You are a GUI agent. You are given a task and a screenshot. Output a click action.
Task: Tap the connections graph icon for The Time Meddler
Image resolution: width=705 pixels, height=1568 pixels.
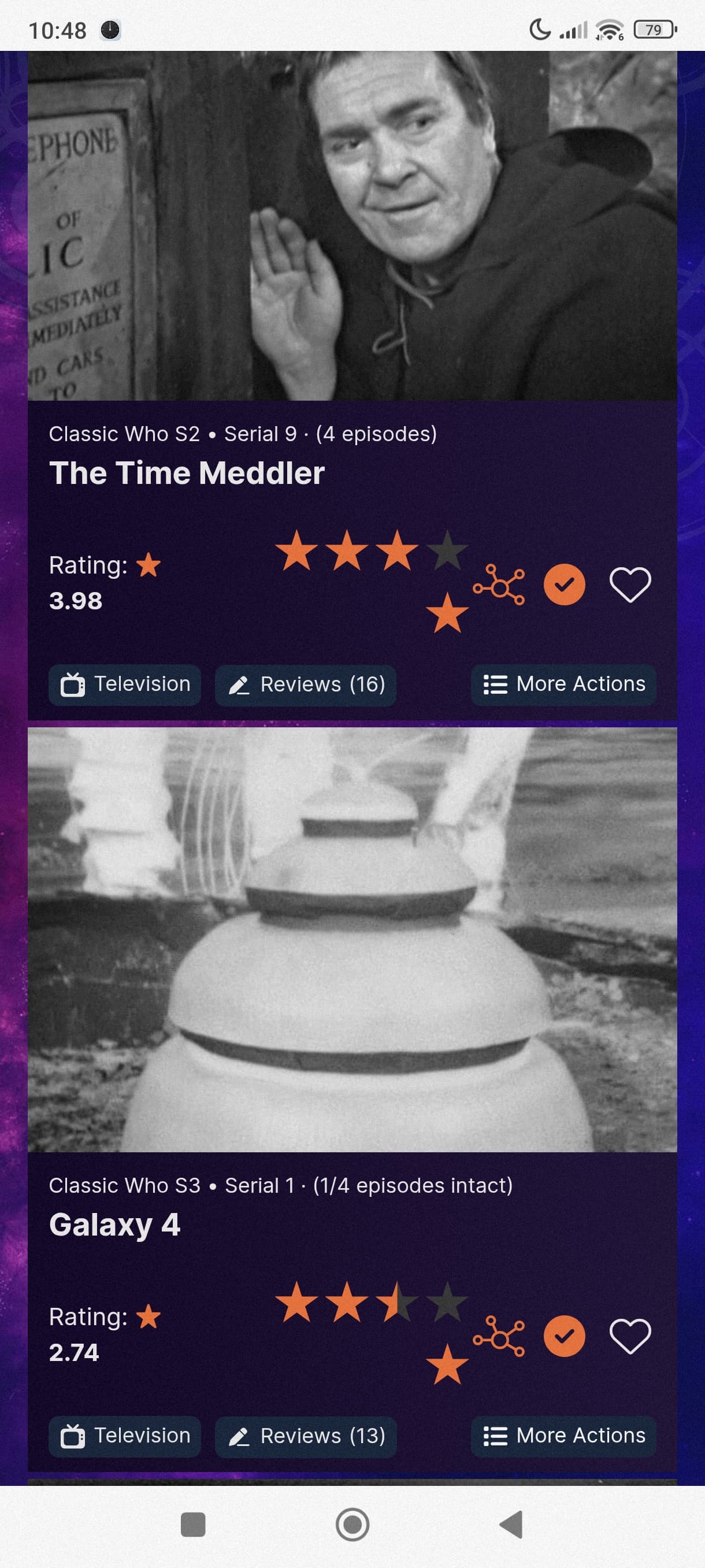point(499,585)
